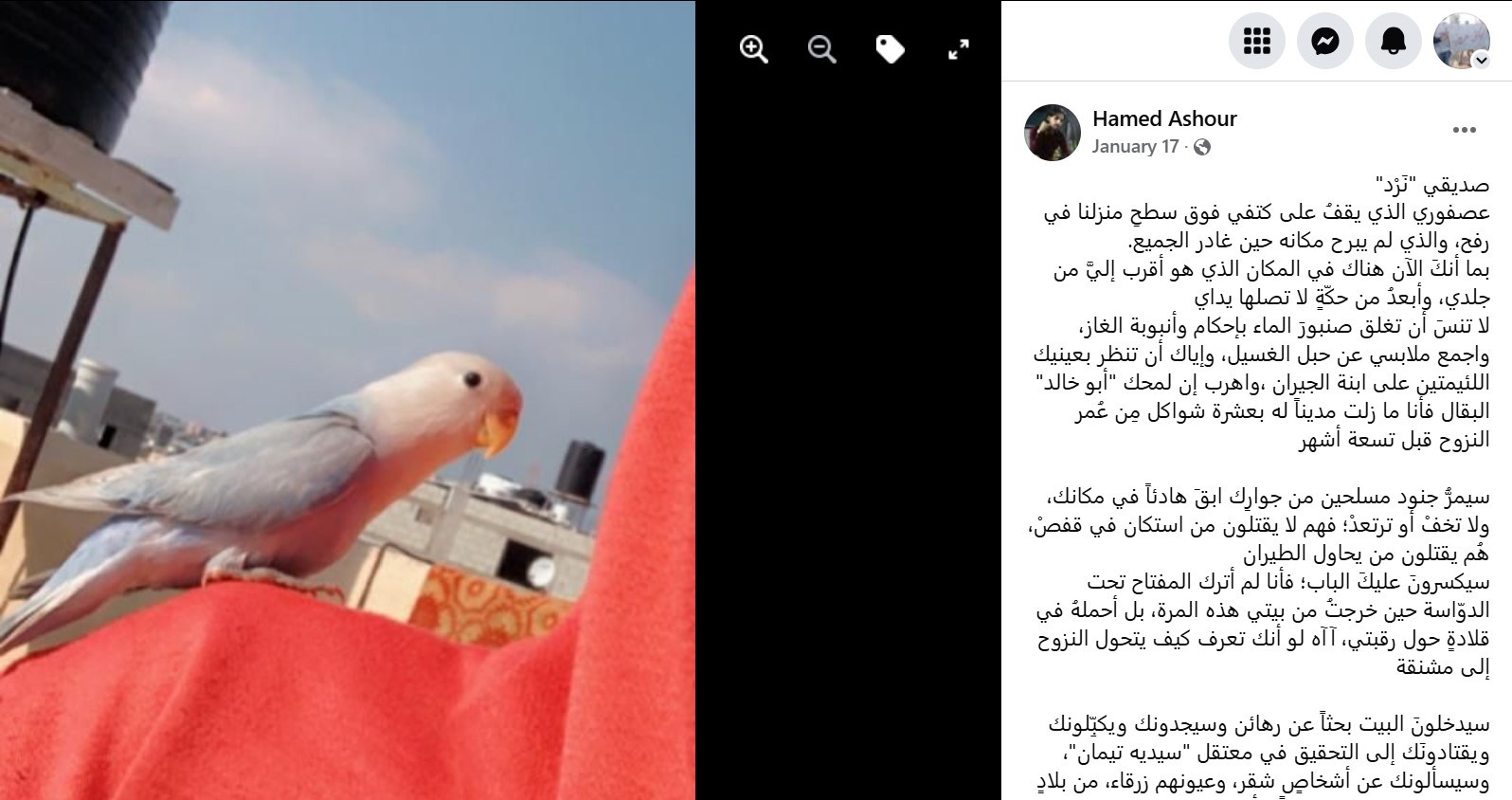Open the post options three-dot menu
This screenshot has height=800, width=1512.
pyautogui.click(x=1465, y=131)
